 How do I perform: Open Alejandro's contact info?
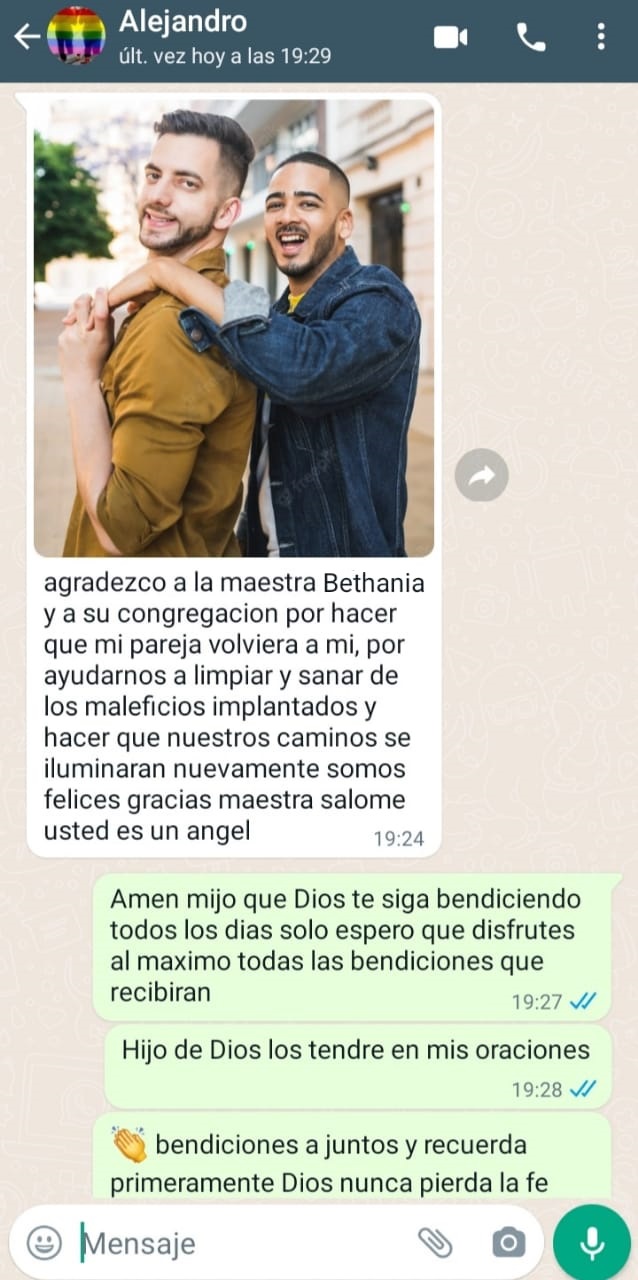tap(224, 38)
